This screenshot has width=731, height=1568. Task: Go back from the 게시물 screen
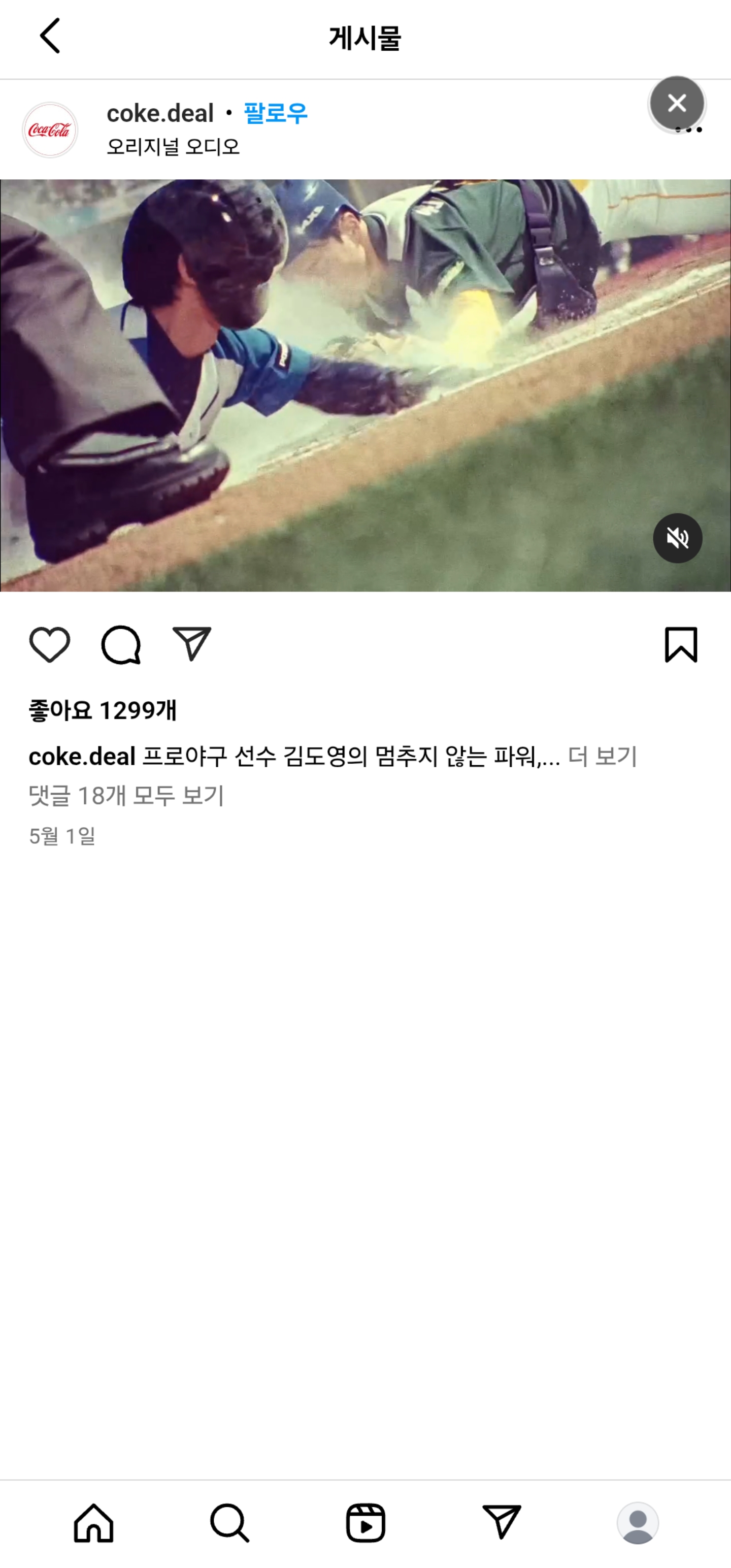50,36
